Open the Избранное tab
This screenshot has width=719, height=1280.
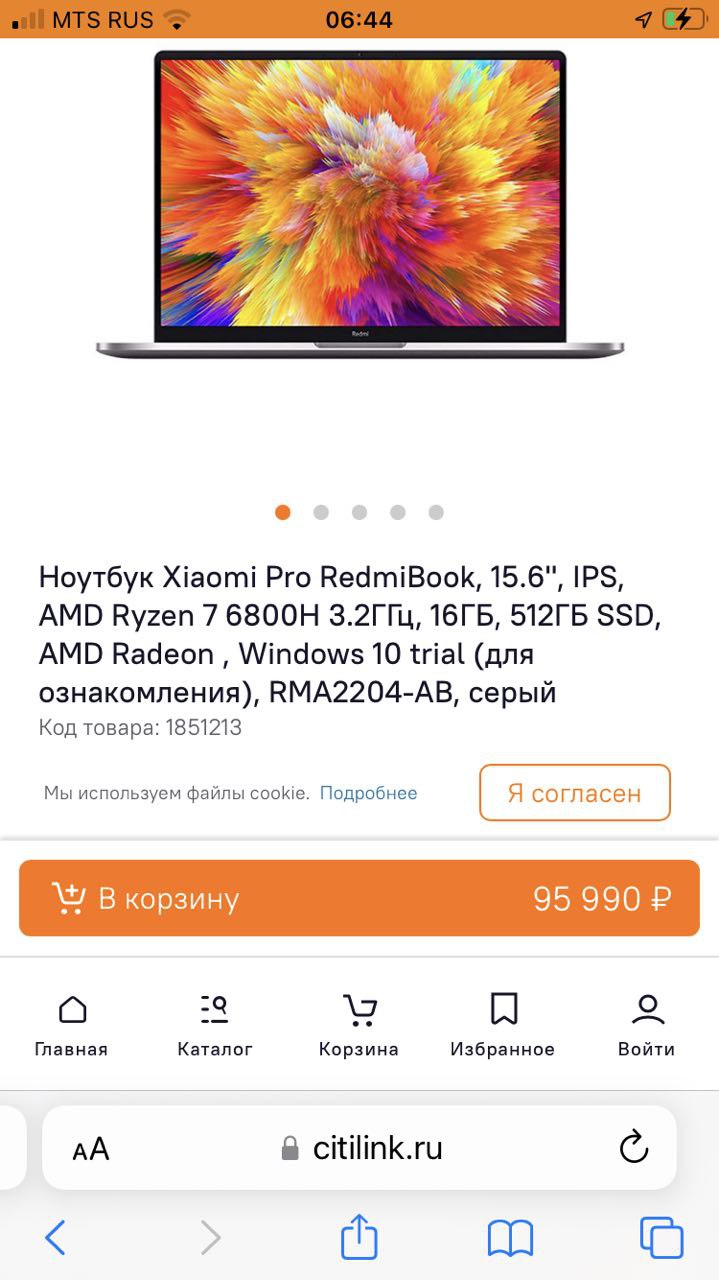coord(502,1026)
